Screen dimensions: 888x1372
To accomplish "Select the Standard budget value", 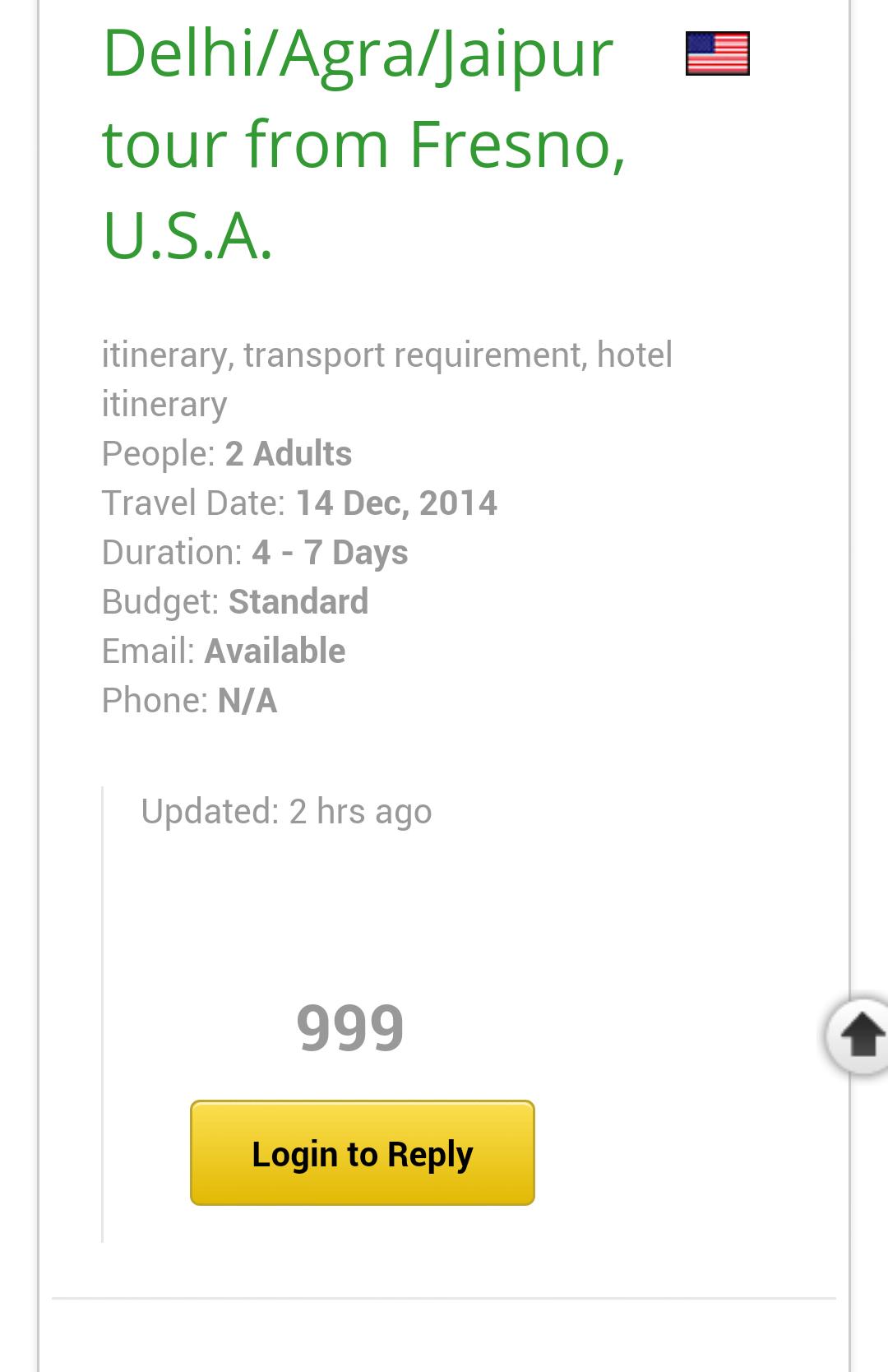I will tap(234, 601).
